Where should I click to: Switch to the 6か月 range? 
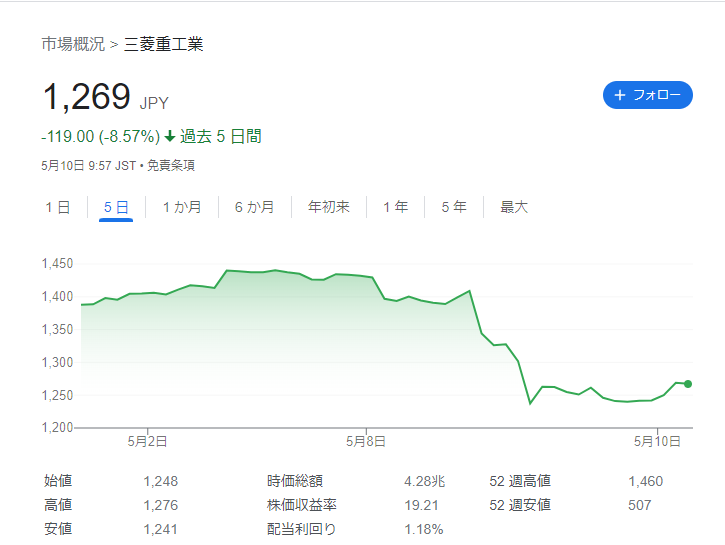pyautogui.click(x=254, y=207)
